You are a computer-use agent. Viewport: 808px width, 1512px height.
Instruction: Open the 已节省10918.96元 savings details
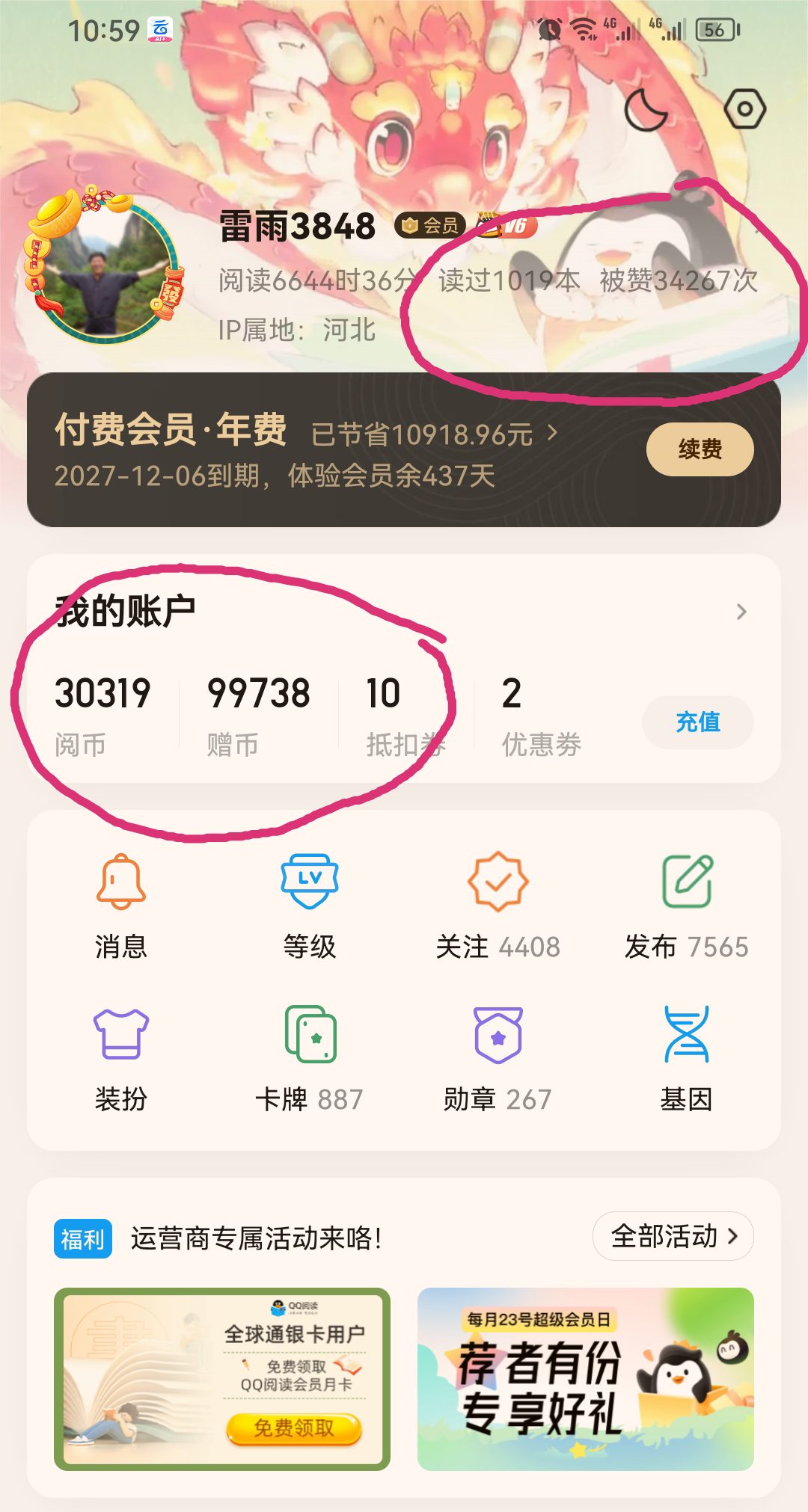pos(434,434)
